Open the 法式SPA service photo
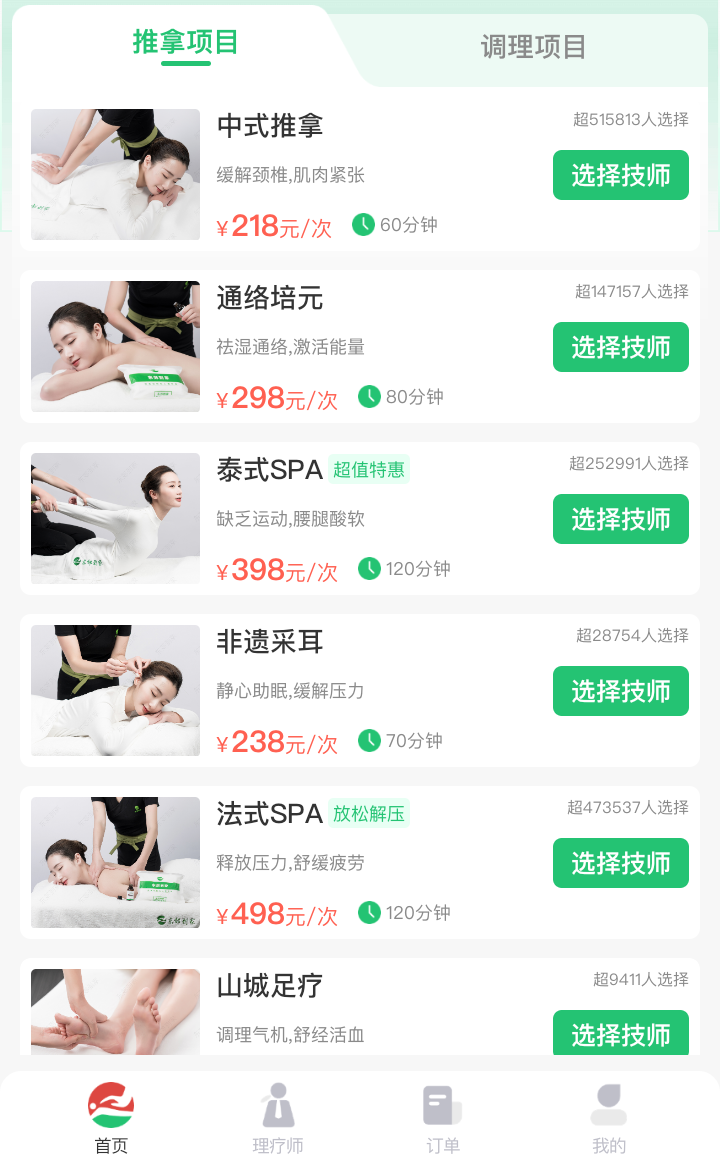The width and height of the screenshot is (720, 1167). [115, 863]
